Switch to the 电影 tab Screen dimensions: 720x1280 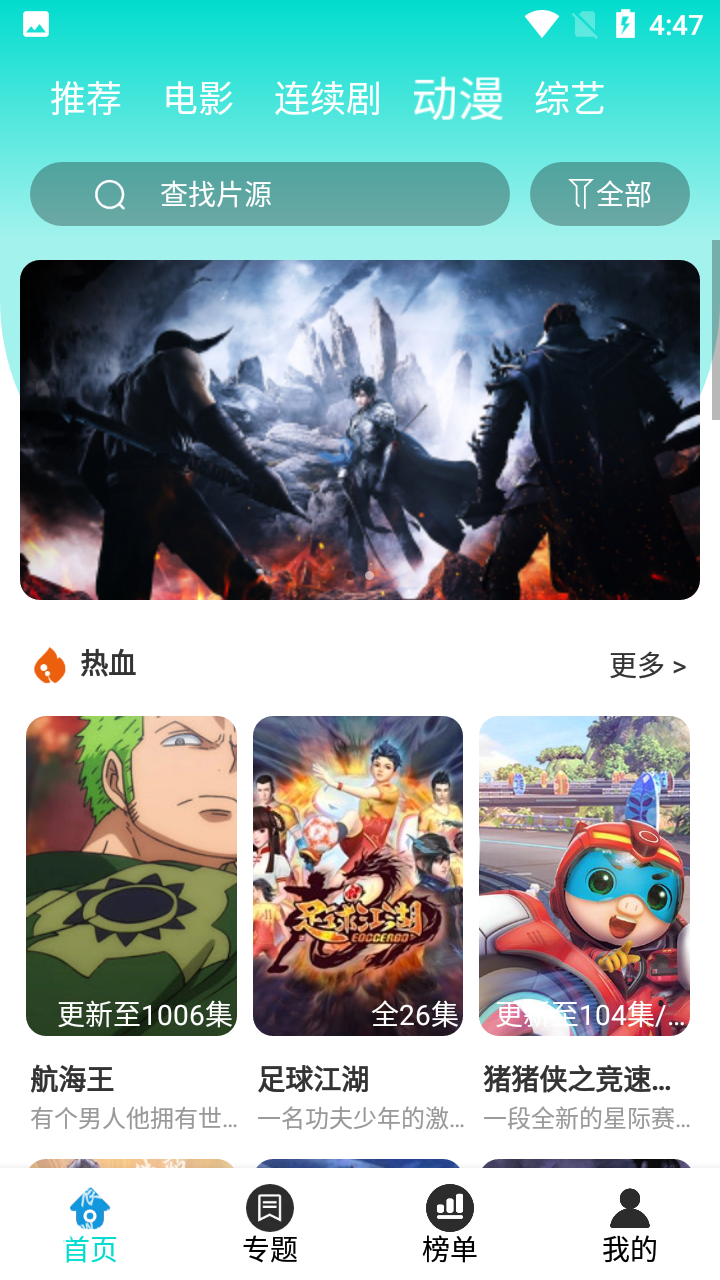coord(198,99)
